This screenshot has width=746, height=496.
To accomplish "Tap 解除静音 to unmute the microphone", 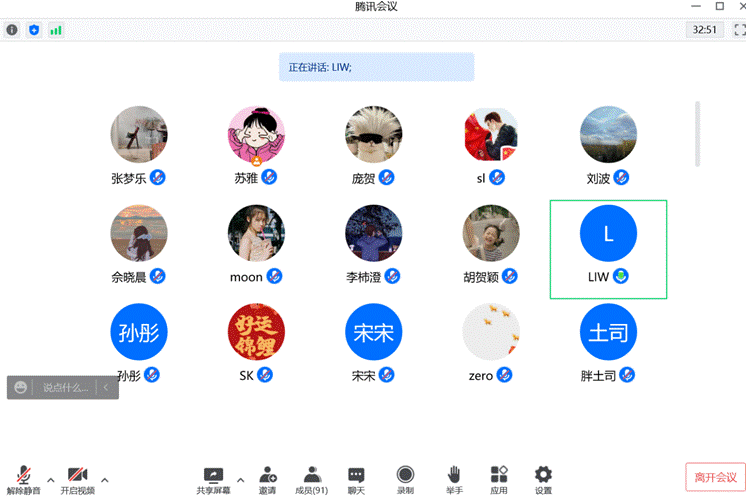I will (23, 478).
